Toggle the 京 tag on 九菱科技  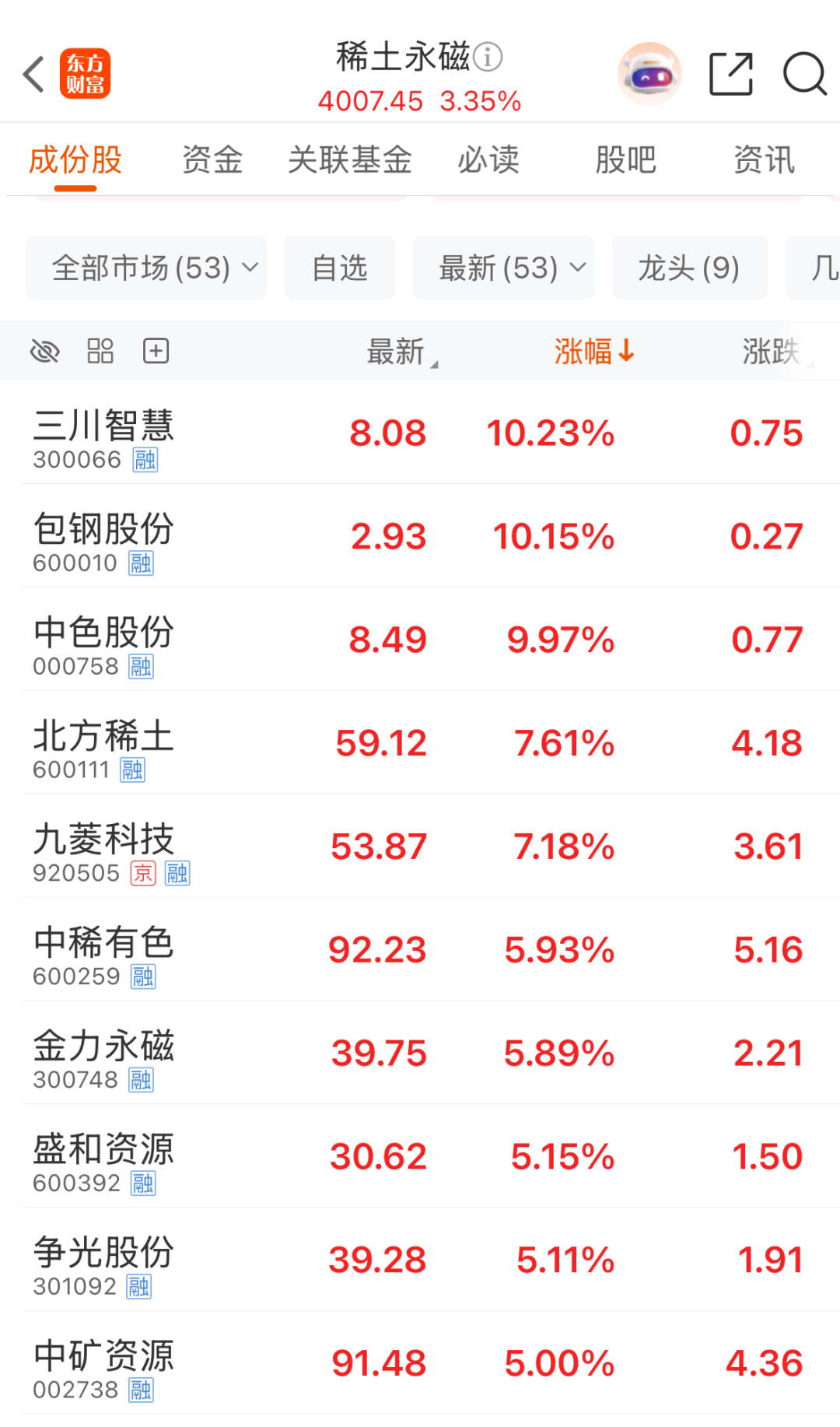tap(143, 873)
